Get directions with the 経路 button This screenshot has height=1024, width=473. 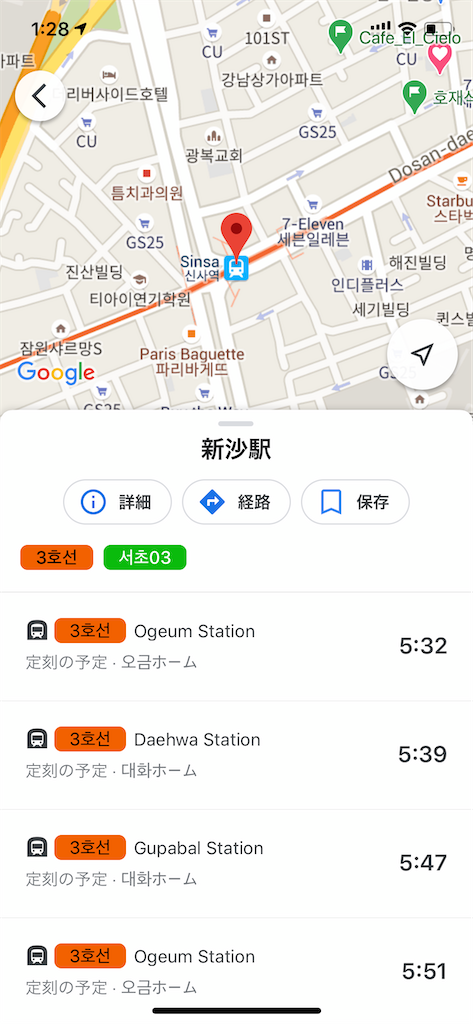(x=236, y=502)
